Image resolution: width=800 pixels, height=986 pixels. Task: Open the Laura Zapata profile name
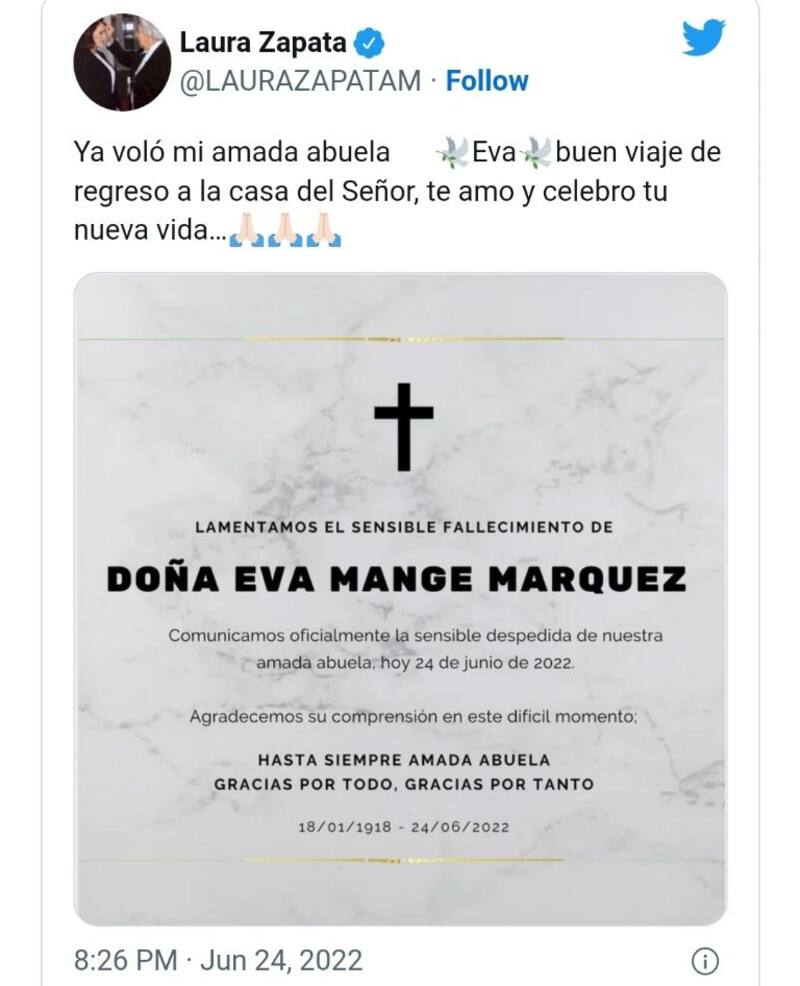263,43
